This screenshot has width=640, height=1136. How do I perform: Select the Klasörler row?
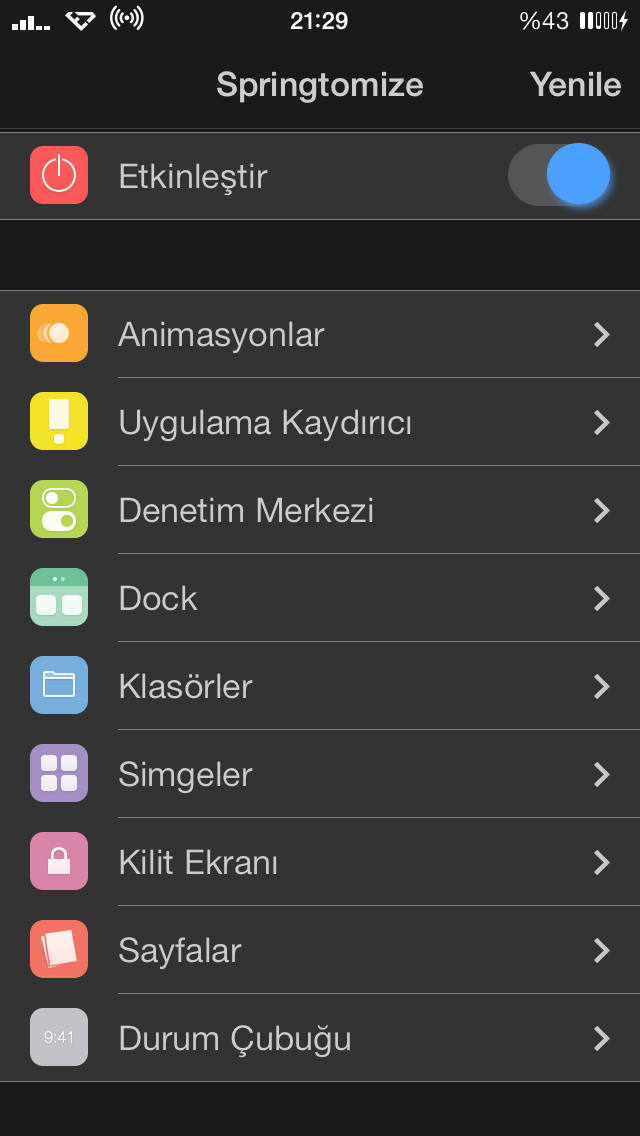coord(320,686)
